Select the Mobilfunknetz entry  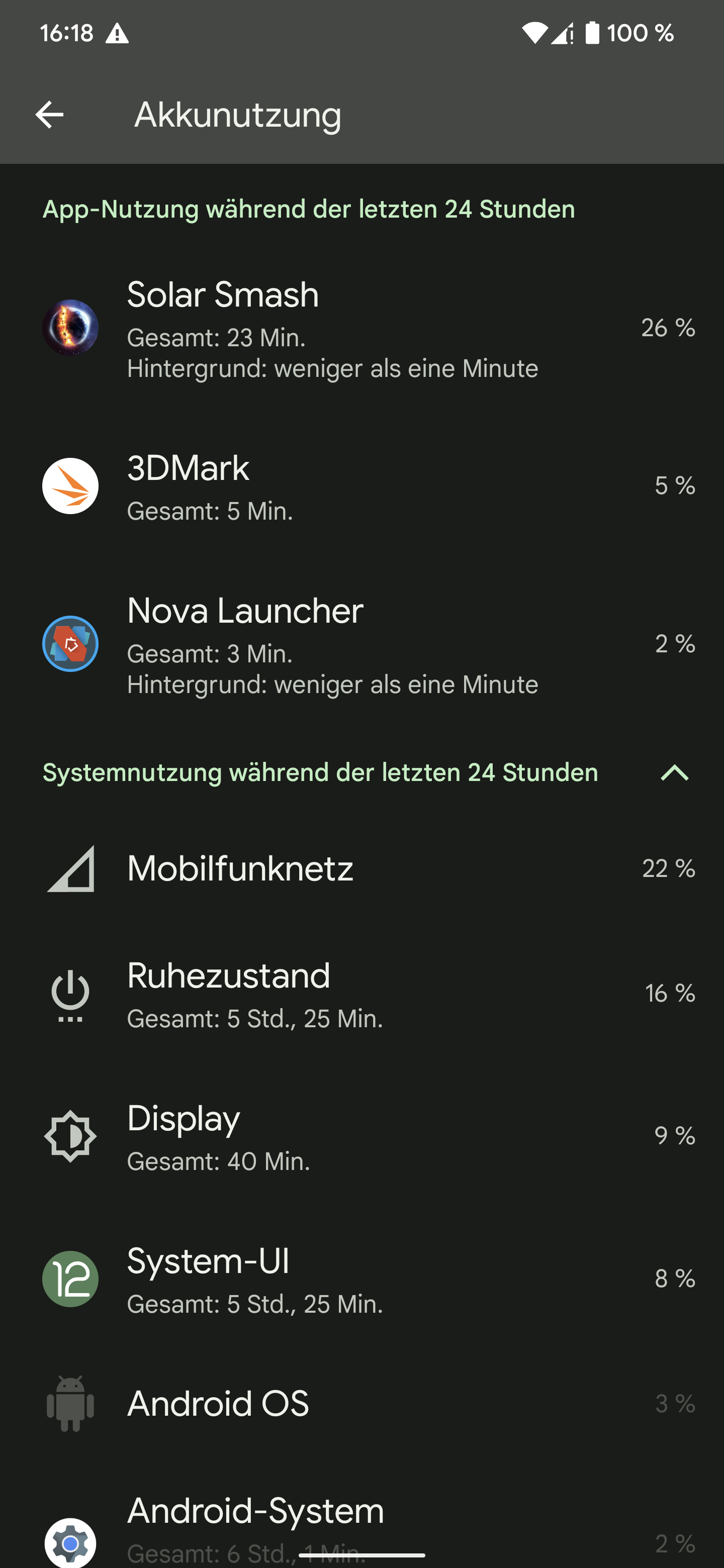coord(361,868)
